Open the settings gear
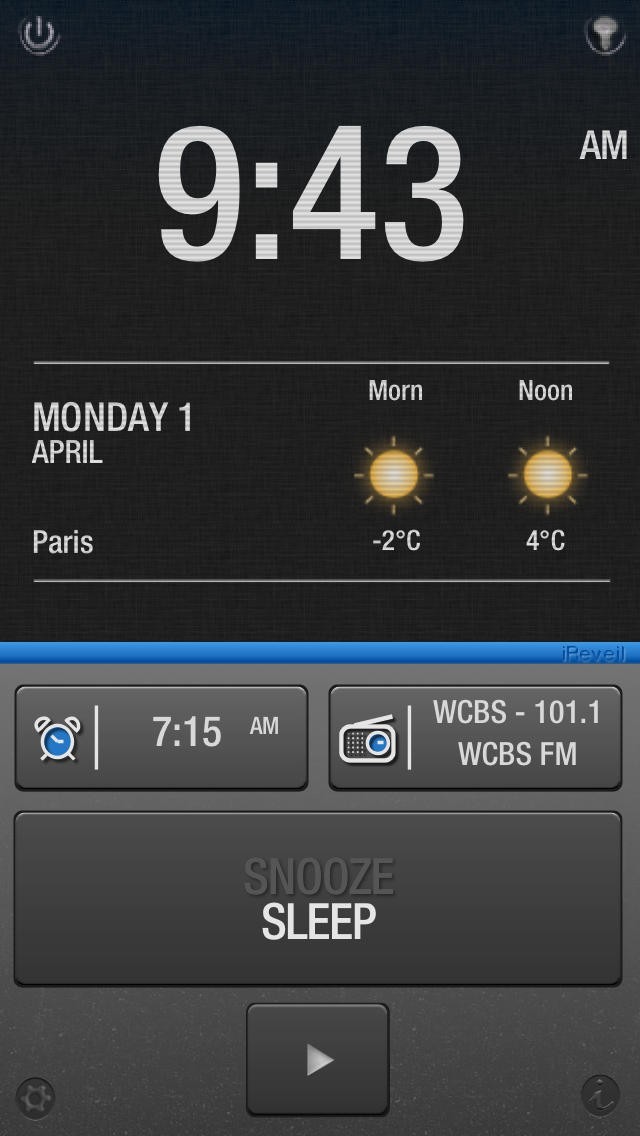This screenshot has width=640, height=1136. 36,1095
